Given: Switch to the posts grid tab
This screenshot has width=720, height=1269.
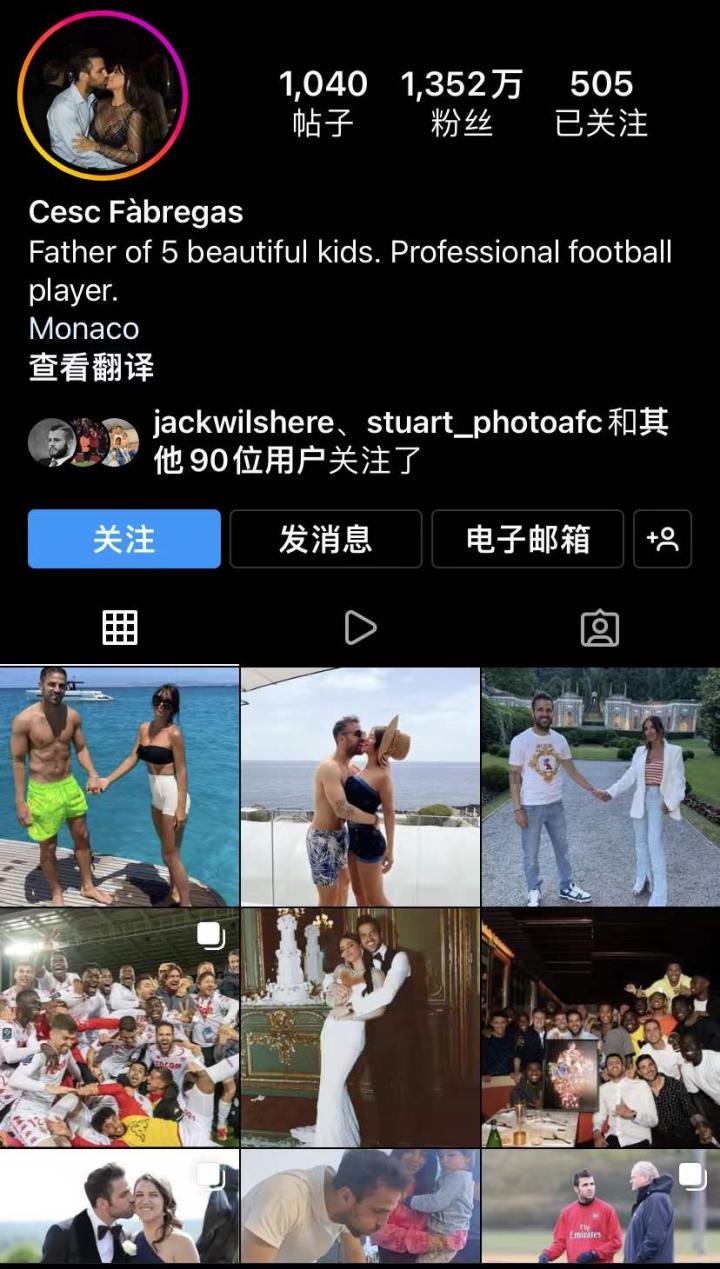Looking at the screenshot, I should pos(120,628).
